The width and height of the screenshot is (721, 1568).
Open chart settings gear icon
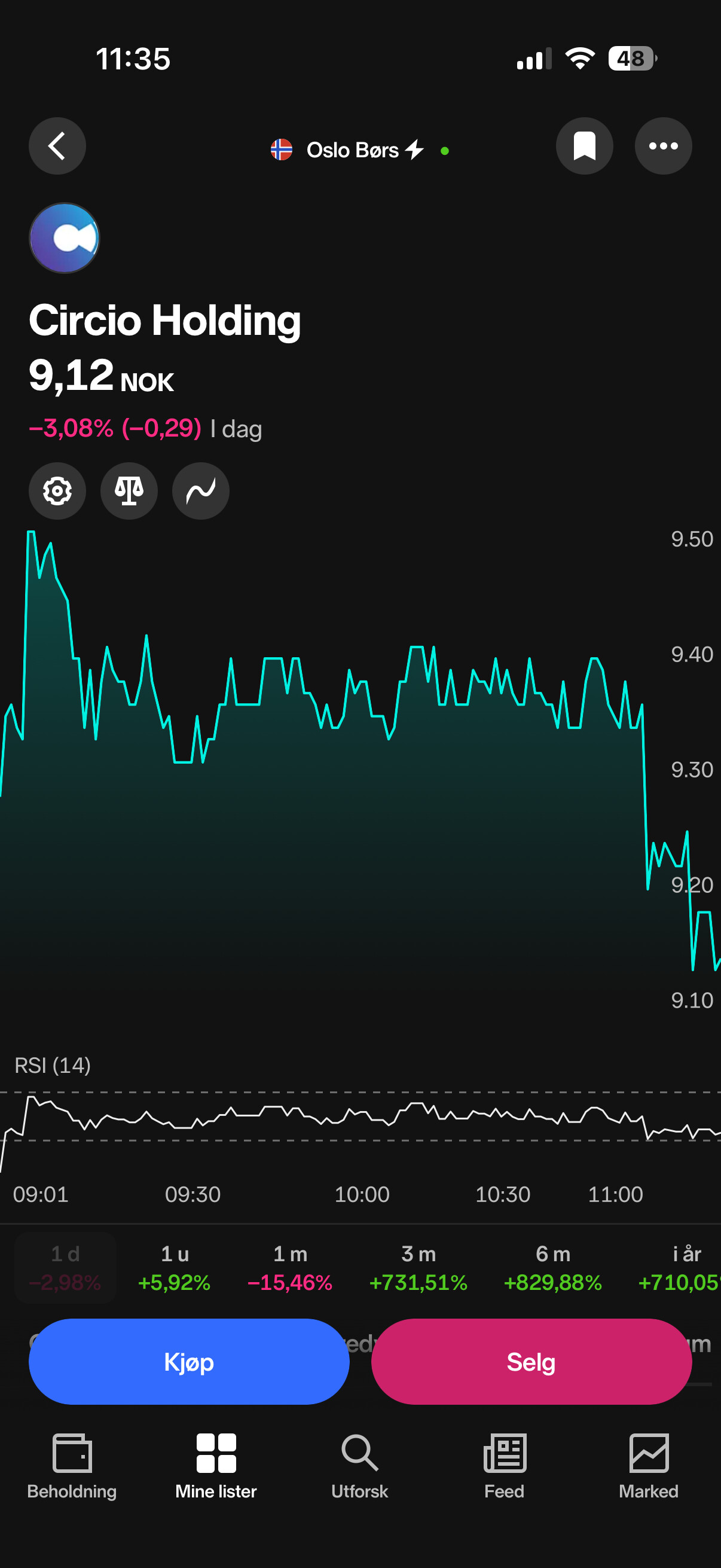coord(57,490)
